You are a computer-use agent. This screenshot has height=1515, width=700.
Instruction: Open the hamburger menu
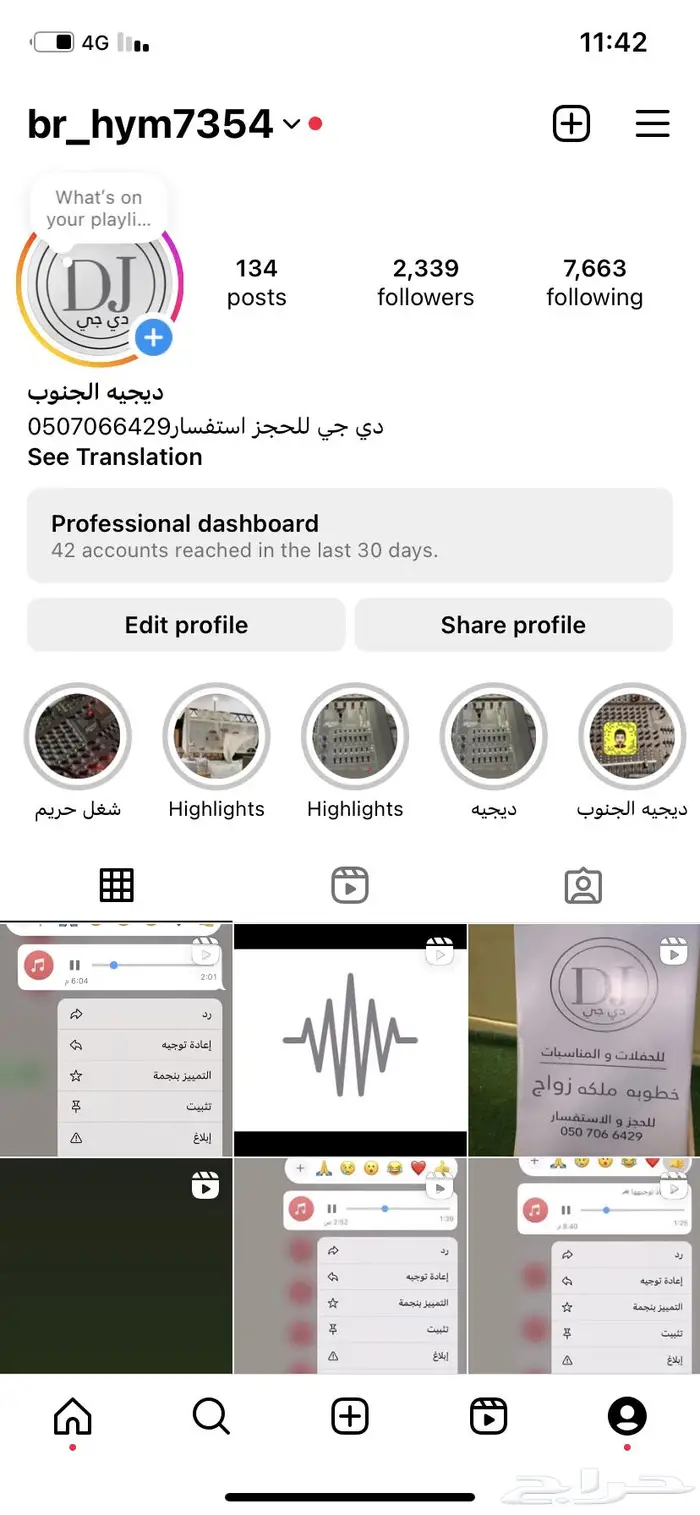point(652,123)
